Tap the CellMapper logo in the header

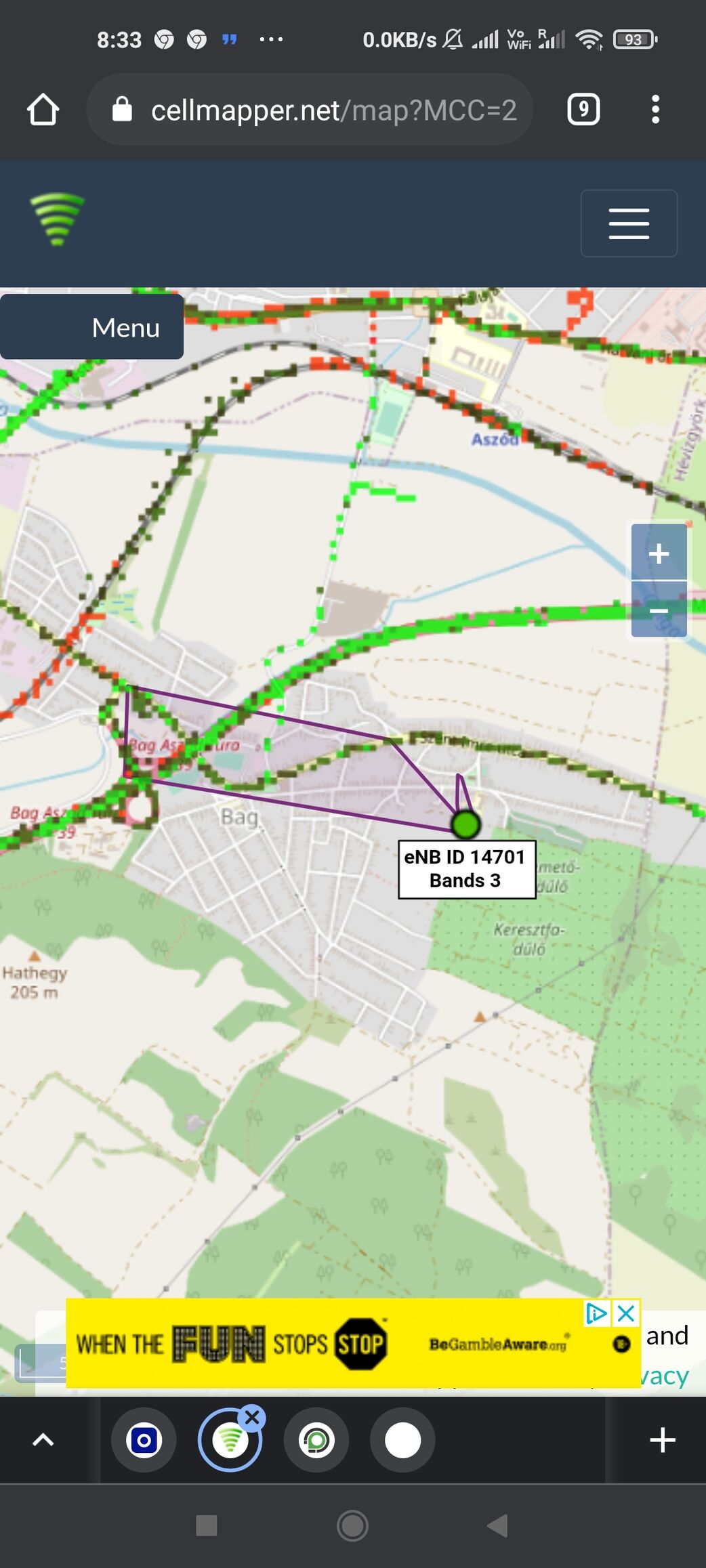tap(58, 219)
